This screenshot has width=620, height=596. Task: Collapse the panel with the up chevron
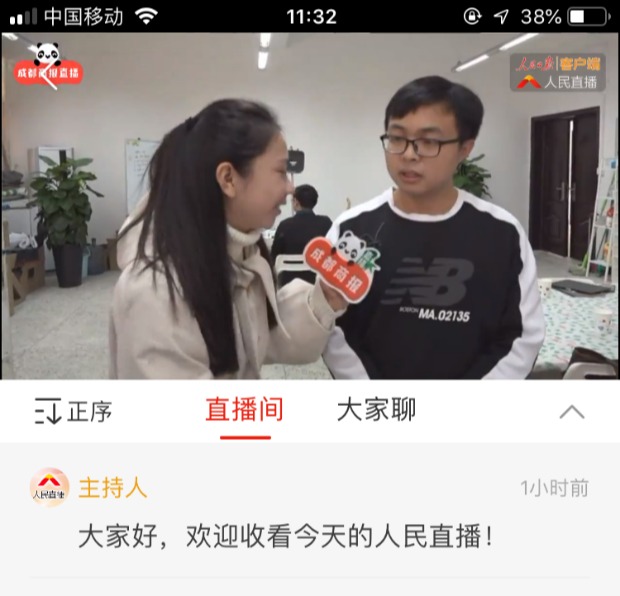(x=571, y=411)
